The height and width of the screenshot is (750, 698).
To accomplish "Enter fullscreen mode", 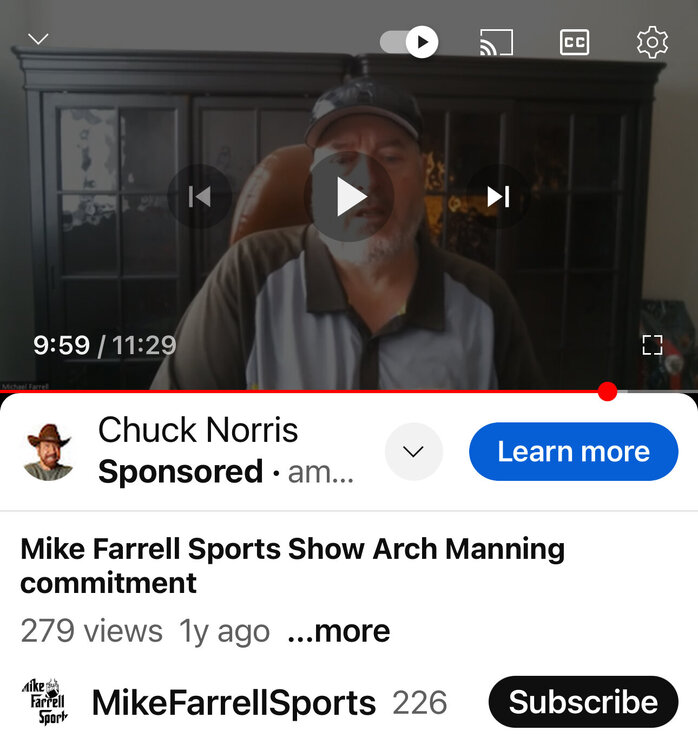I will pos(652,346).
